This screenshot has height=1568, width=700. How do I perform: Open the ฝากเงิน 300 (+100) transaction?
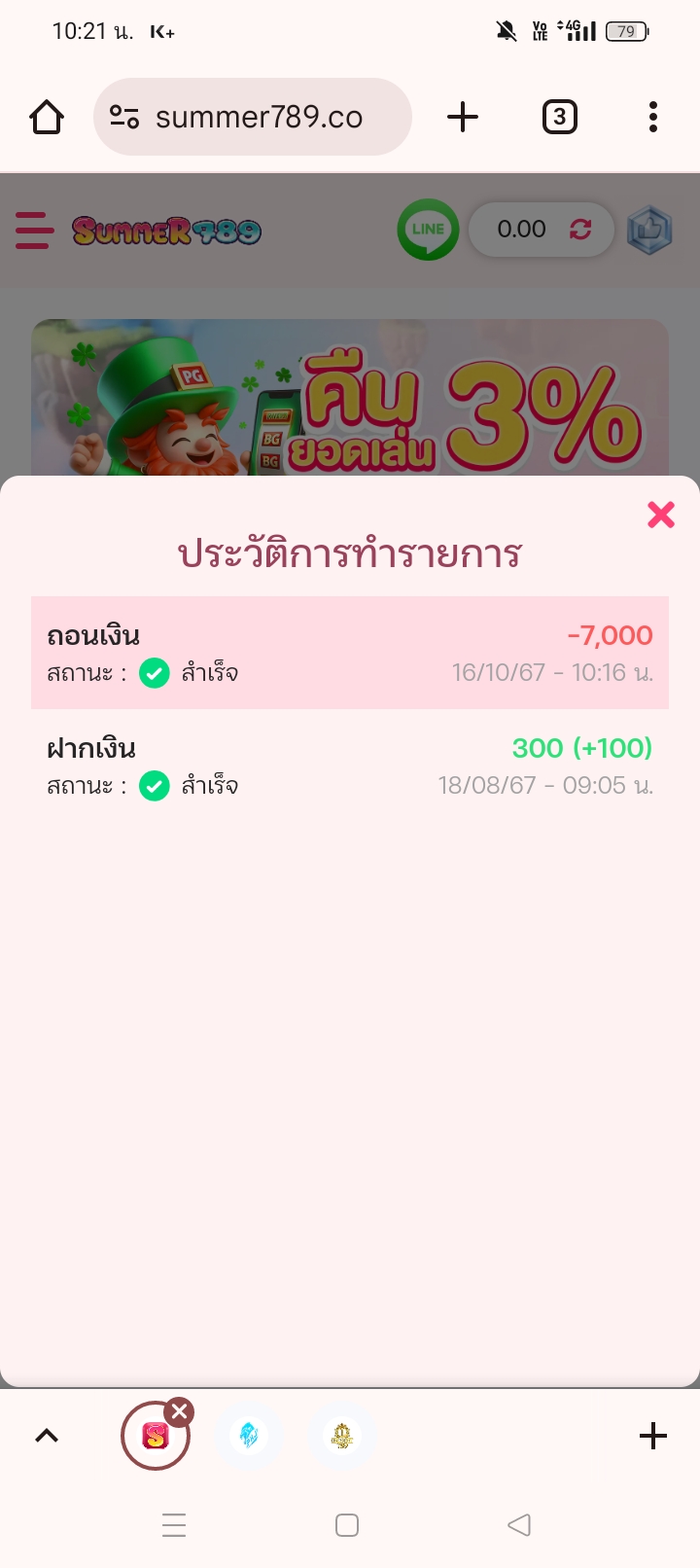350,766
